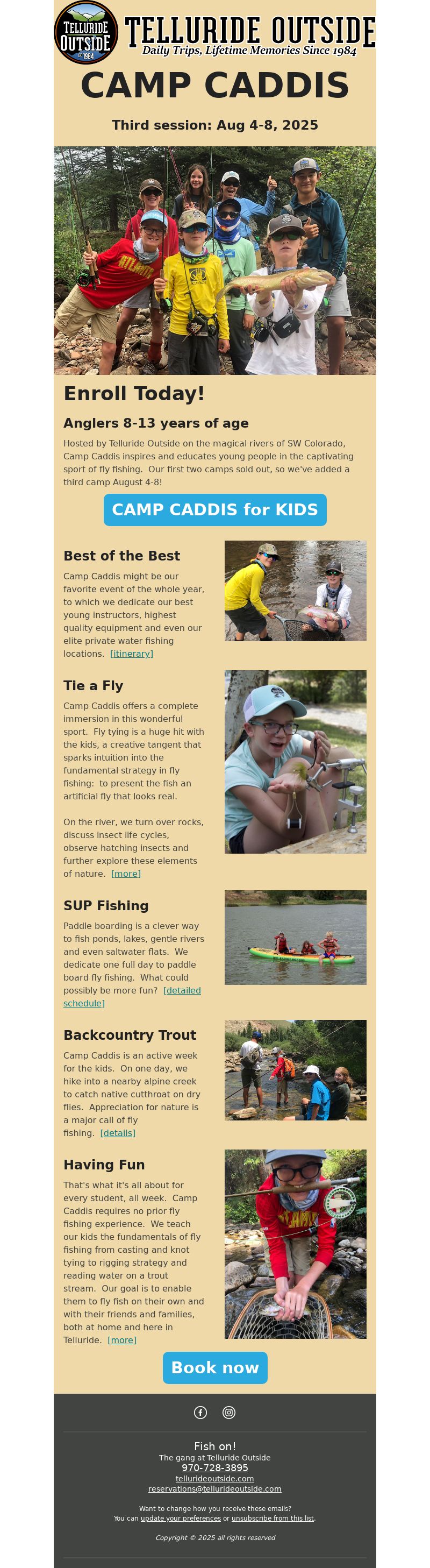Open update your preferences link
430x1568 pixels.
[181, 1518]
